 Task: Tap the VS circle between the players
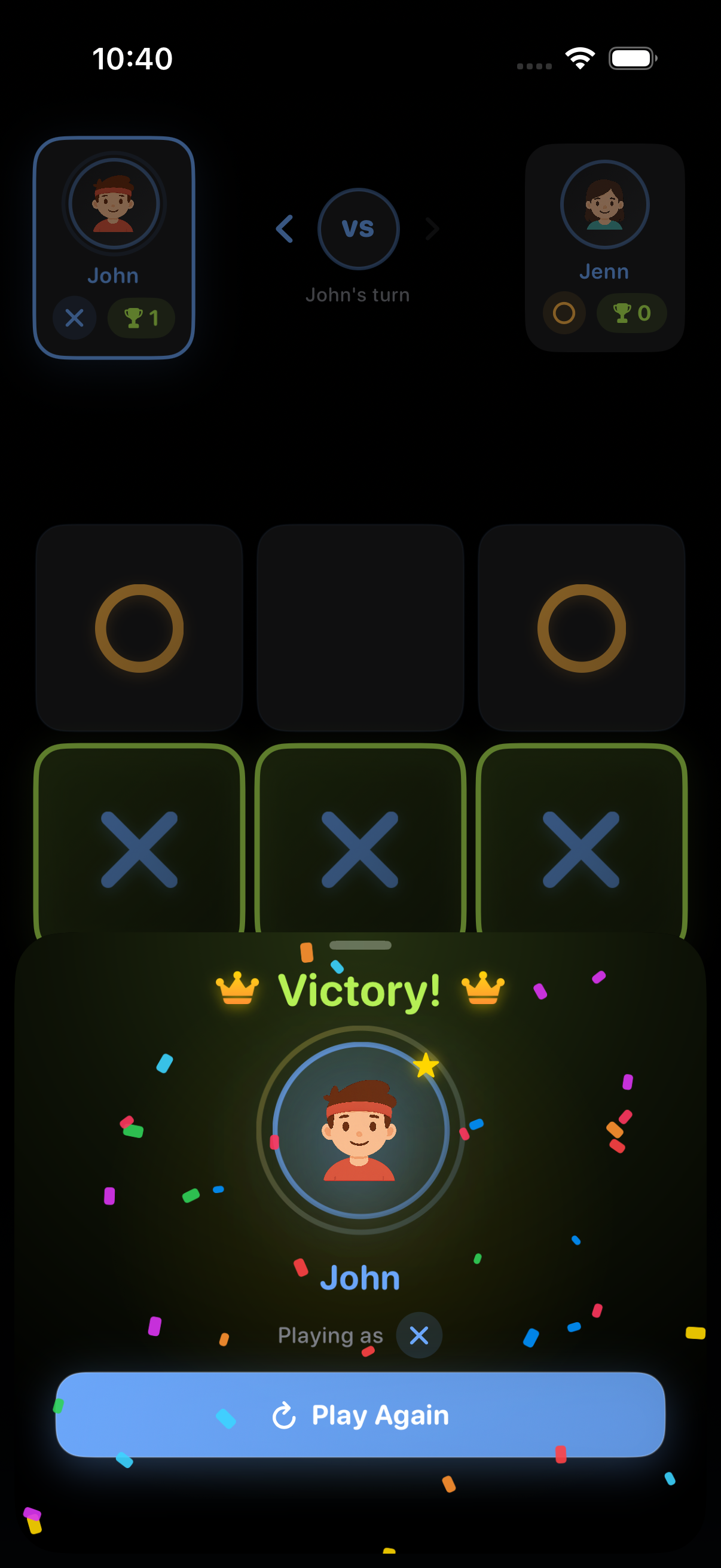click(359, 228)
